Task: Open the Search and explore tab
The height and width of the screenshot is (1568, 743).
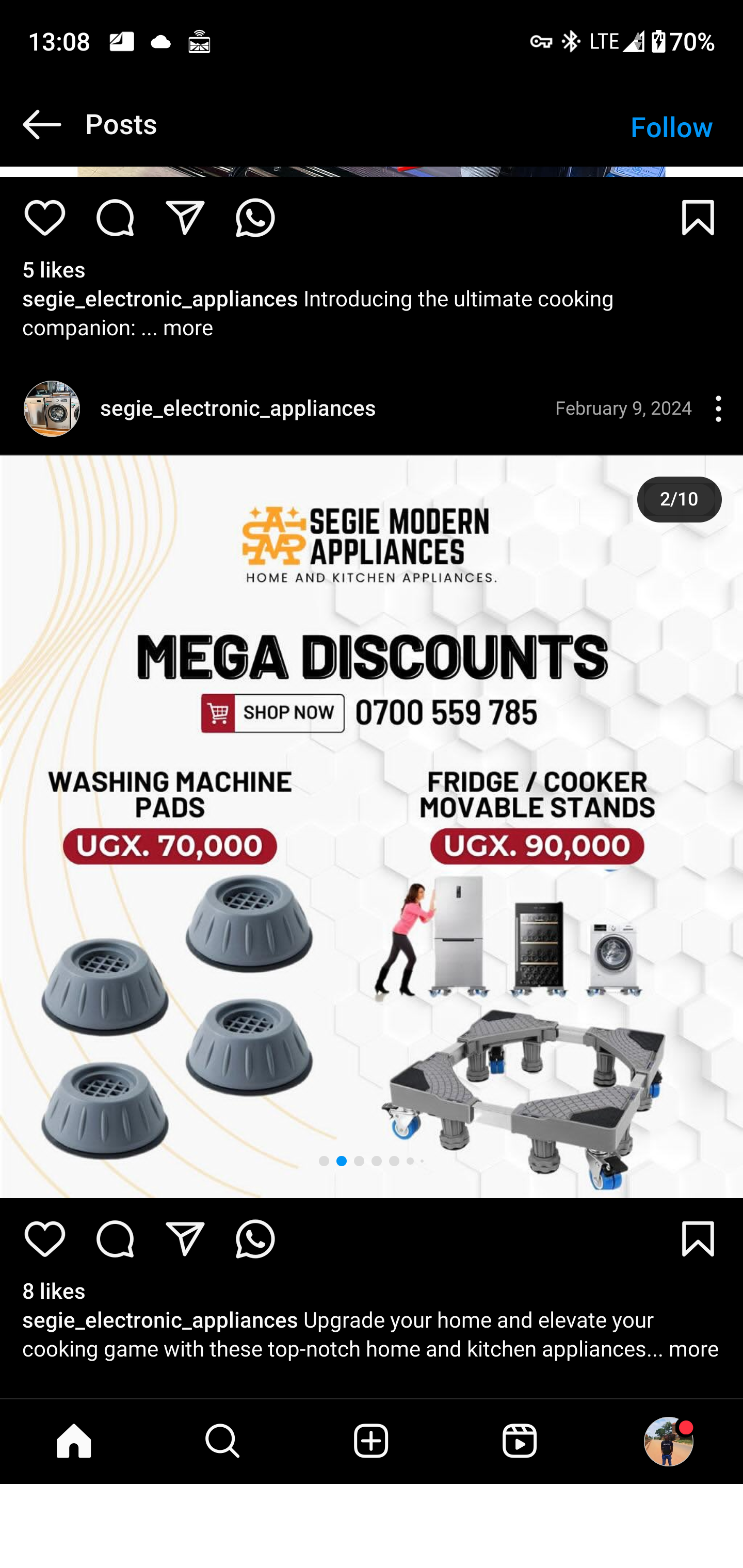Action: pos(223,1441)
